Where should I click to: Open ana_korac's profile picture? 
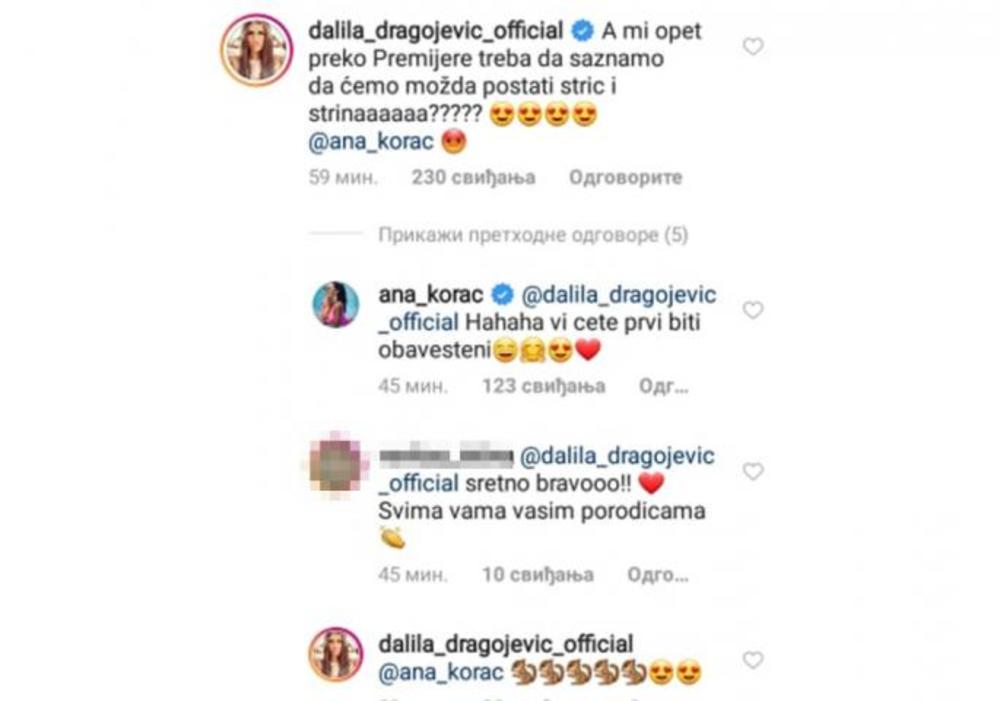tap(335, 304)
